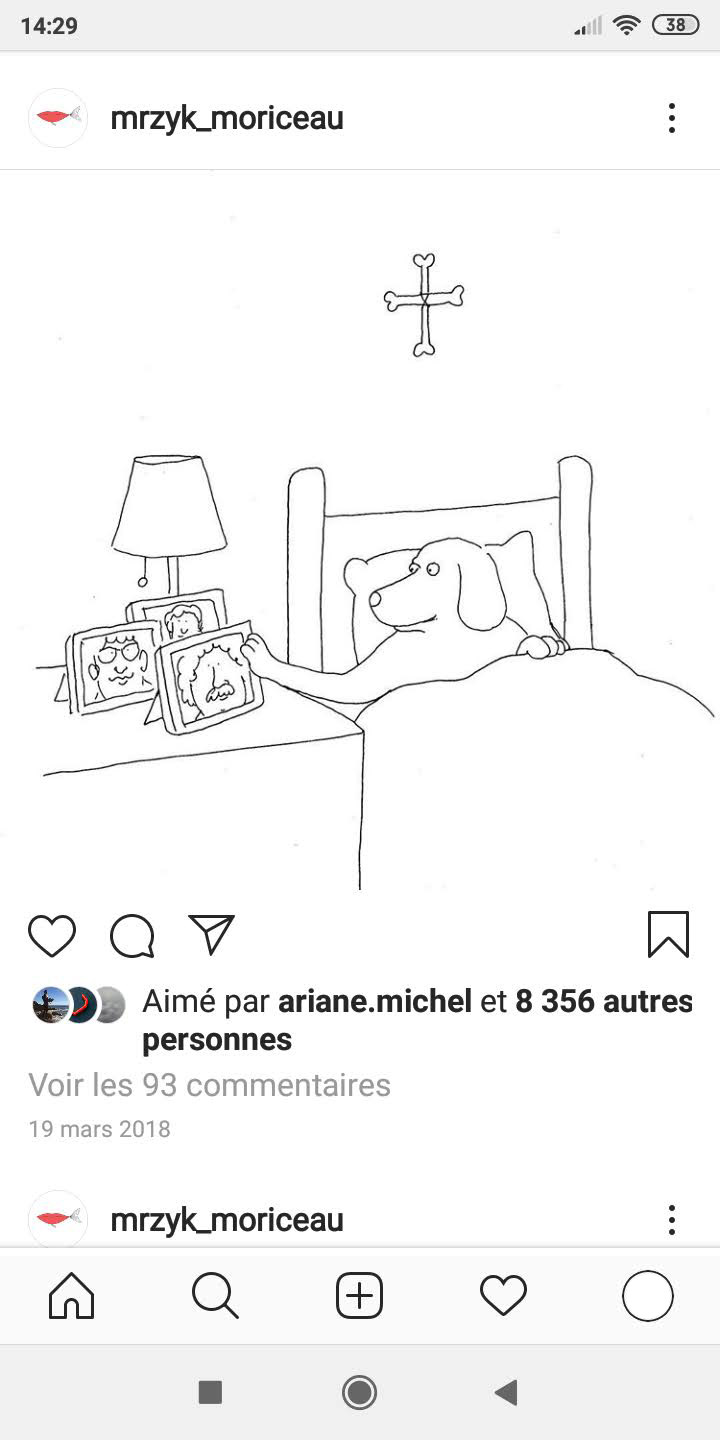Open the dog drawing post image
The image size is (720, 1440).
pos(360,530)
